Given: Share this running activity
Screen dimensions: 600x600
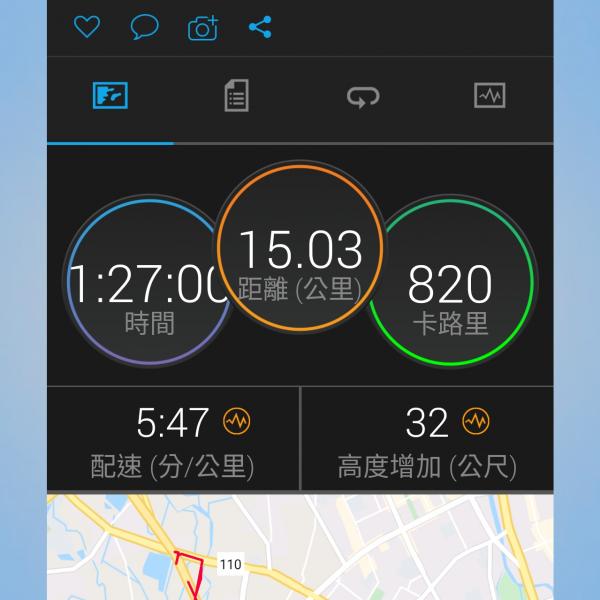Looking at the screenshot, I should point(260,28).
